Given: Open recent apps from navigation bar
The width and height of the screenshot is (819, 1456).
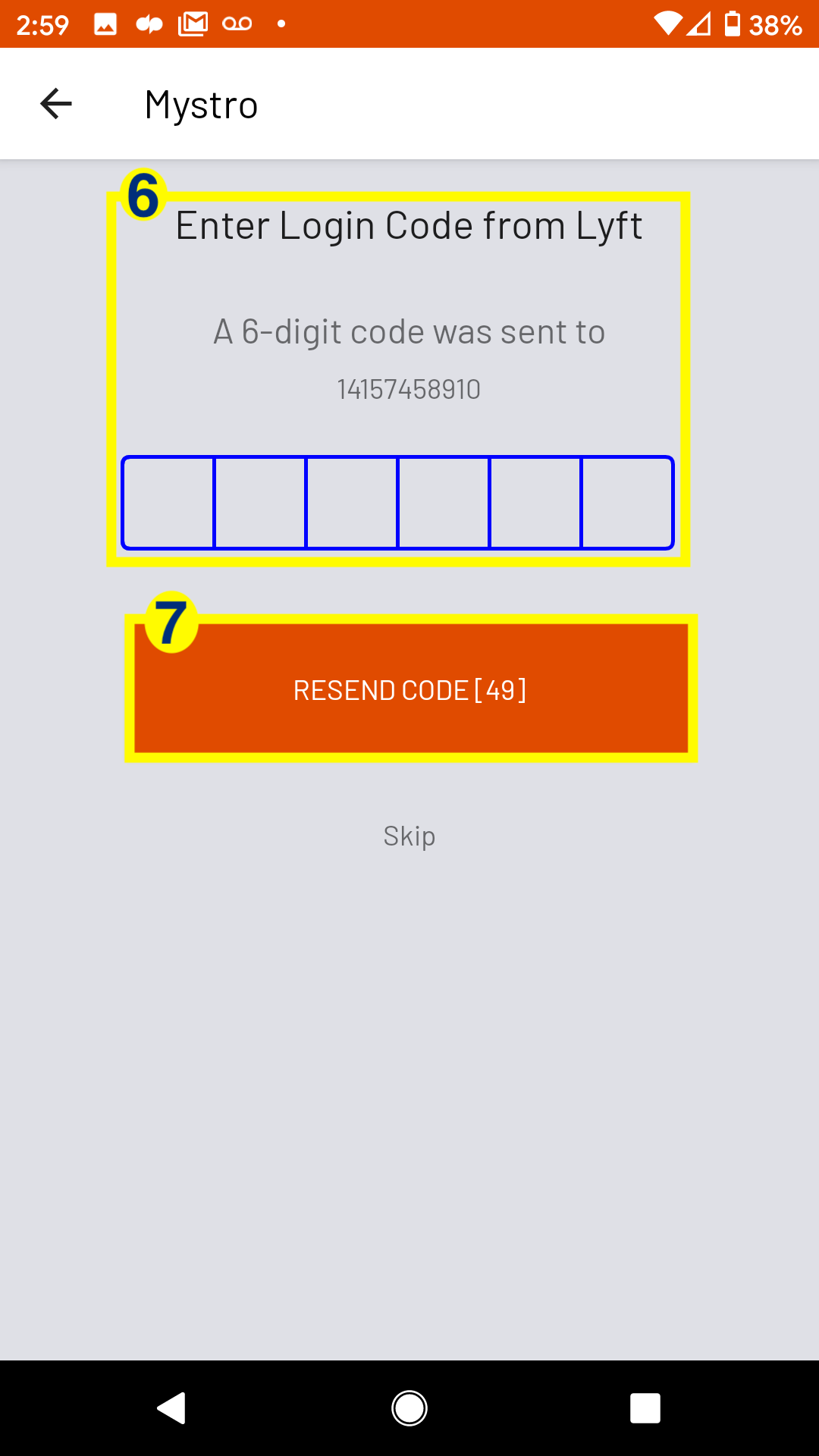Looking at the screenshot, I should point(645,1408).
